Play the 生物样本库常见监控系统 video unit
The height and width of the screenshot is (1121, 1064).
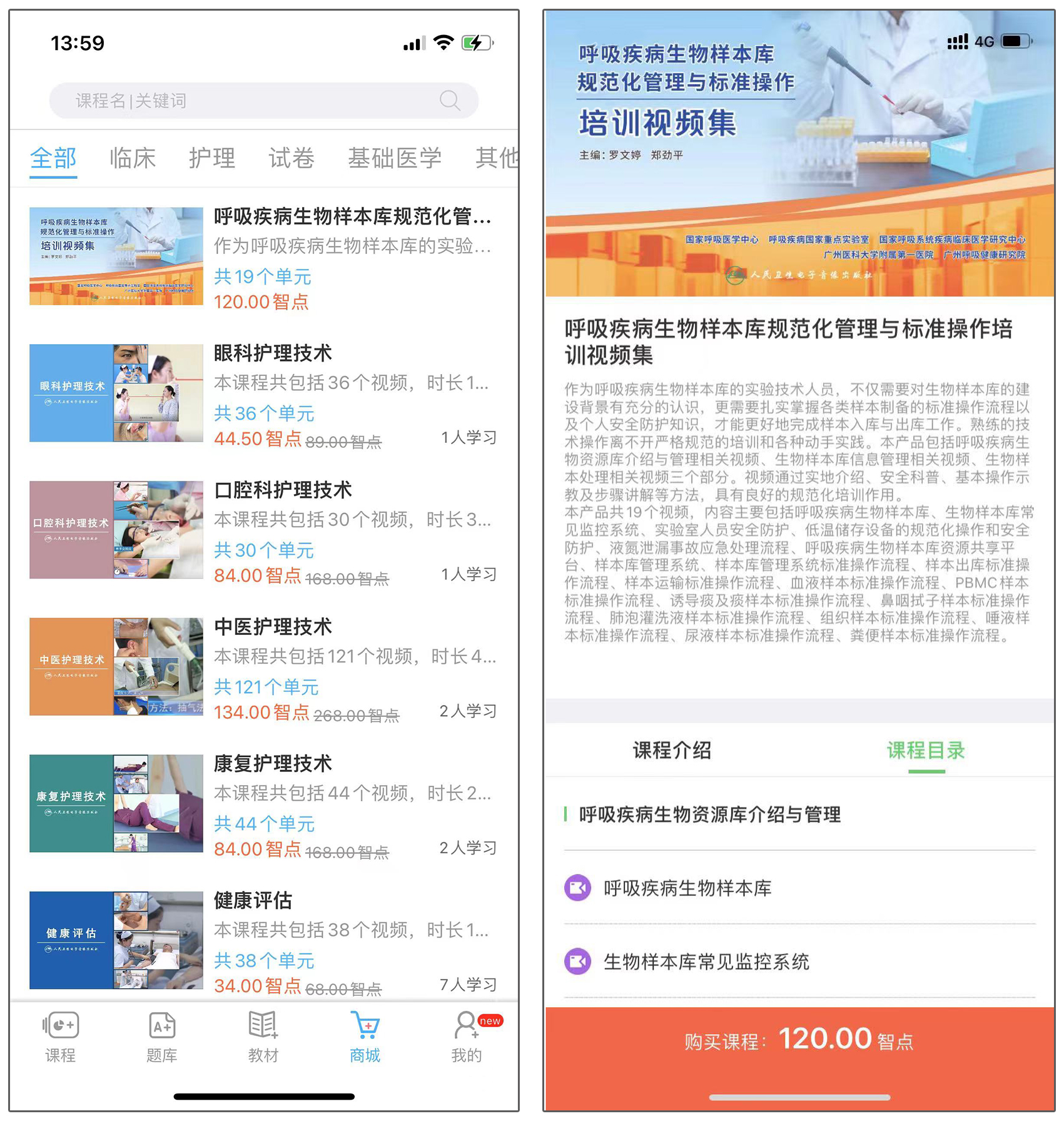pyautogui.click(x=706, y=961)
